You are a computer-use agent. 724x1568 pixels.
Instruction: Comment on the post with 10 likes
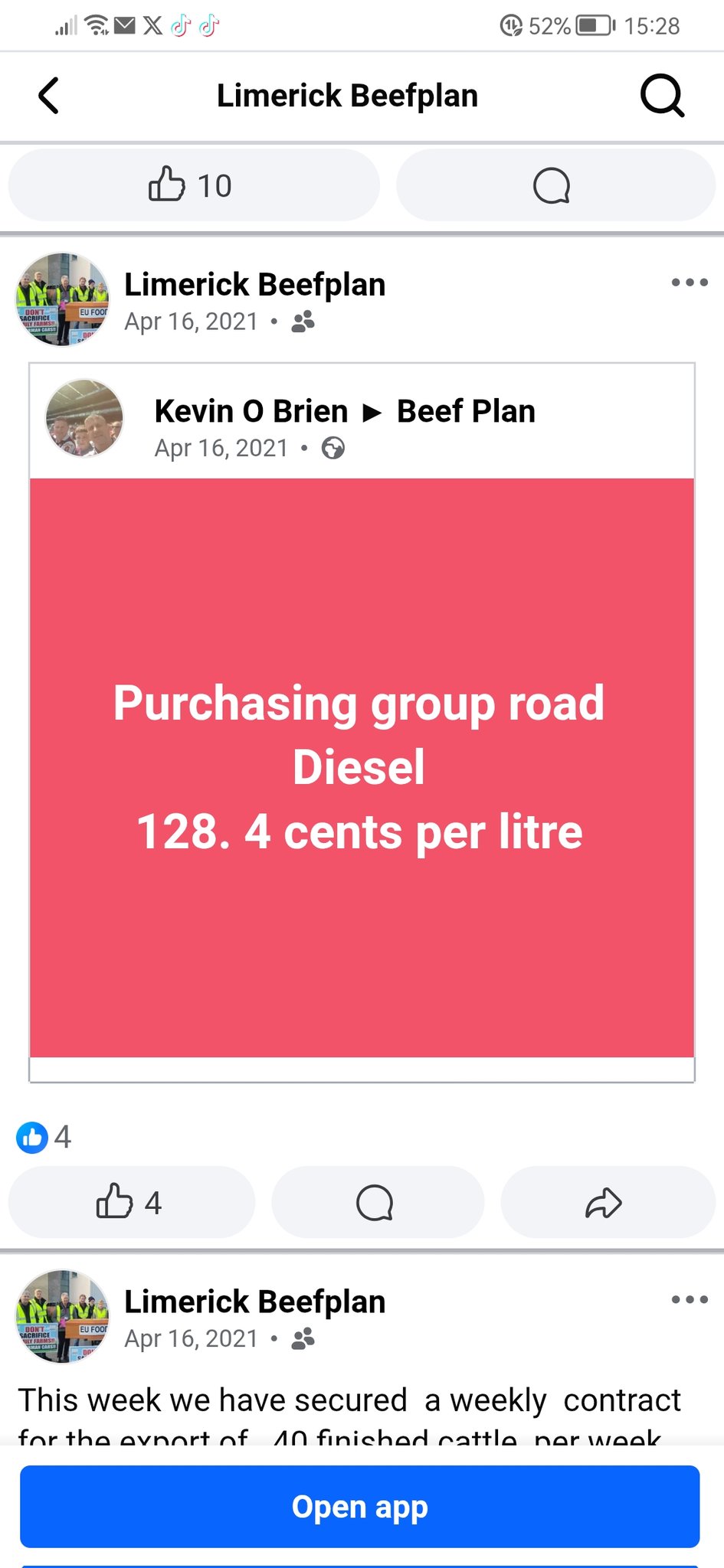[x=552, y=186]
